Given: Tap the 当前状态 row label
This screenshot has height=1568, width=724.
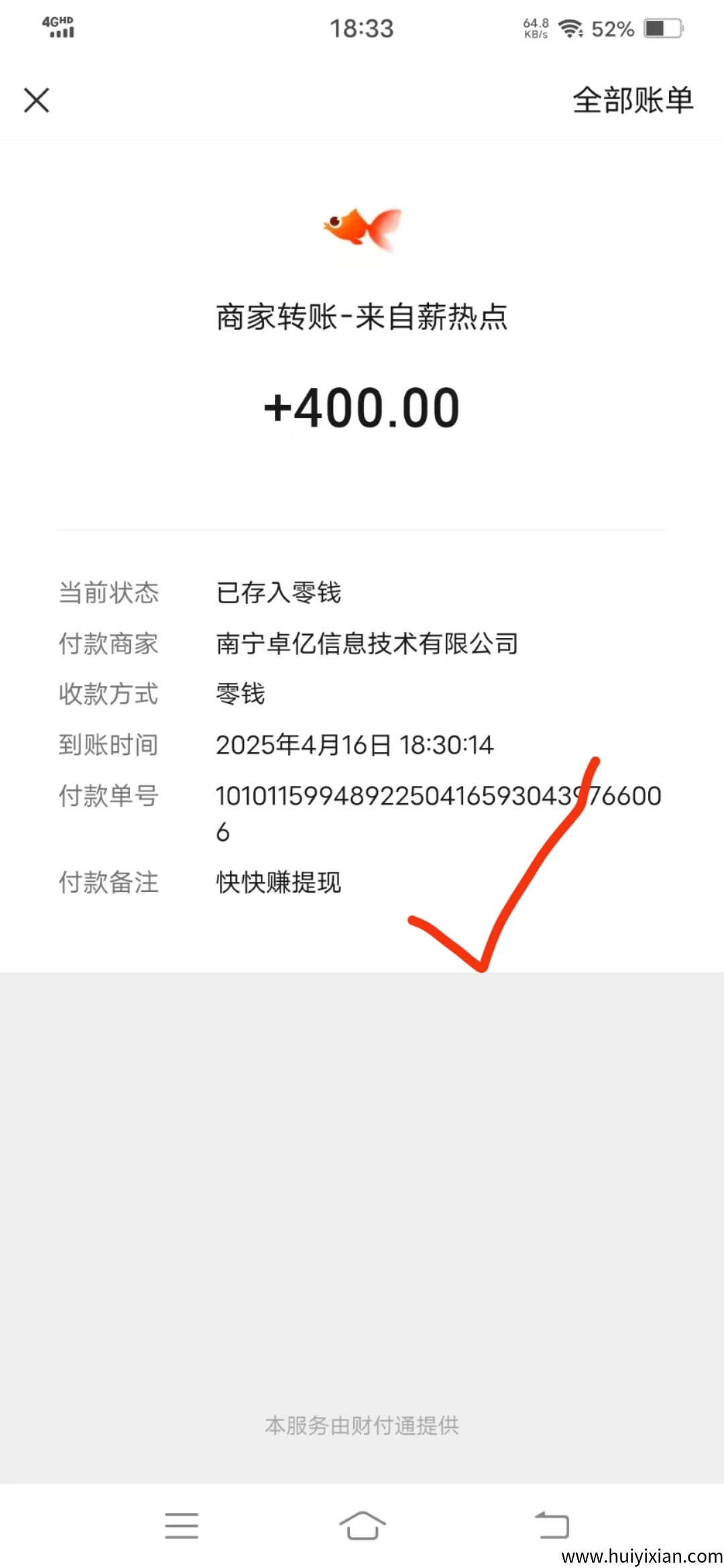Looking at the screenshot, I should [109, 593].
